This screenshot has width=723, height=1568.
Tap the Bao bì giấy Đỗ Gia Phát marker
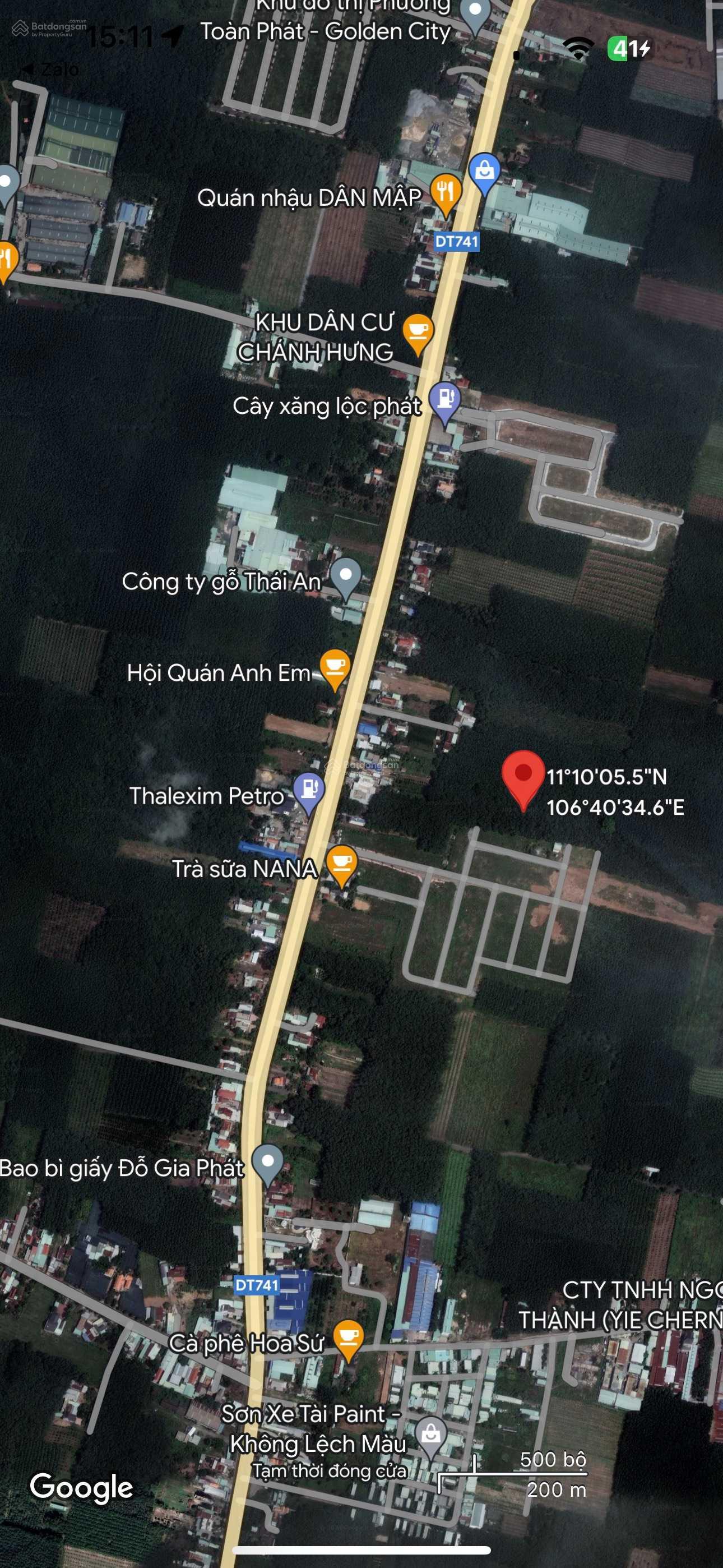268,1161
